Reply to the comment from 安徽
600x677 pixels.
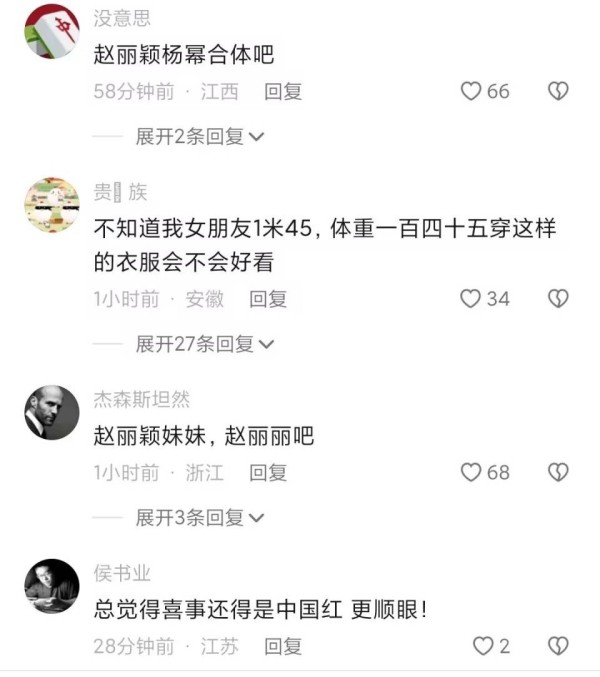pyautogui.click(x=268, y=299)
